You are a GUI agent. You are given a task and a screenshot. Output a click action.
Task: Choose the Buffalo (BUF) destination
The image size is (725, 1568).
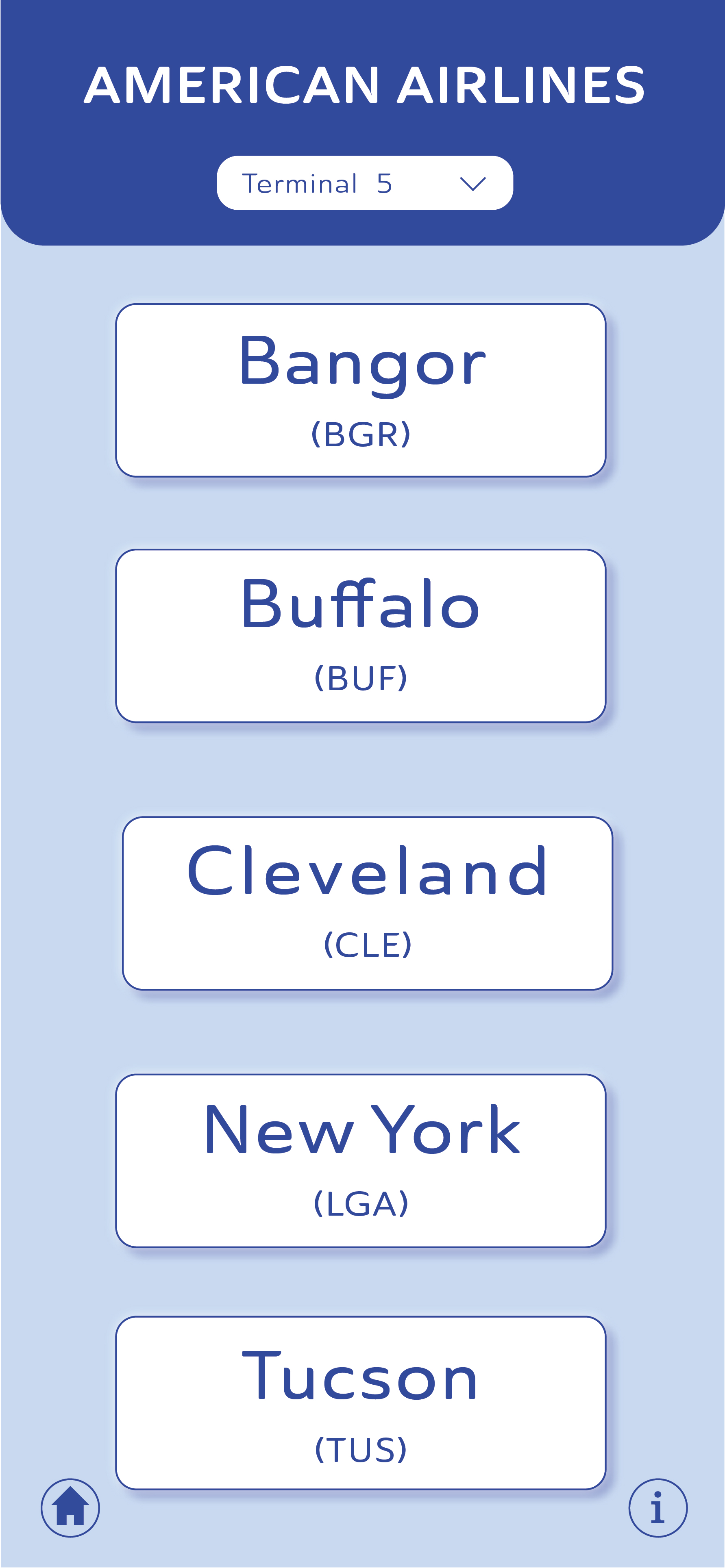[360, 636]
